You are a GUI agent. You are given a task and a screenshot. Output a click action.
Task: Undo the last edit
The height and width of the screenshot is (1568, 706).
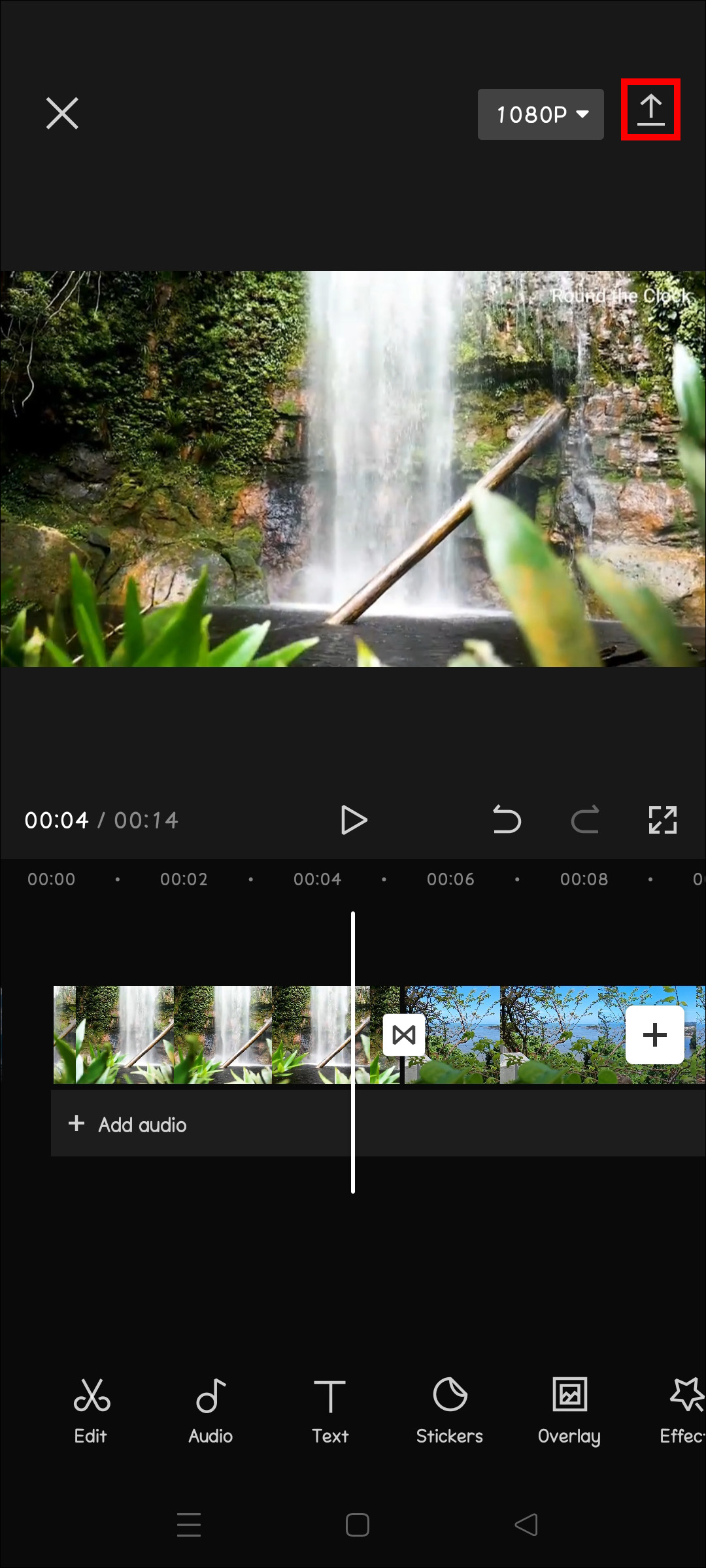(x=506, y=820)
